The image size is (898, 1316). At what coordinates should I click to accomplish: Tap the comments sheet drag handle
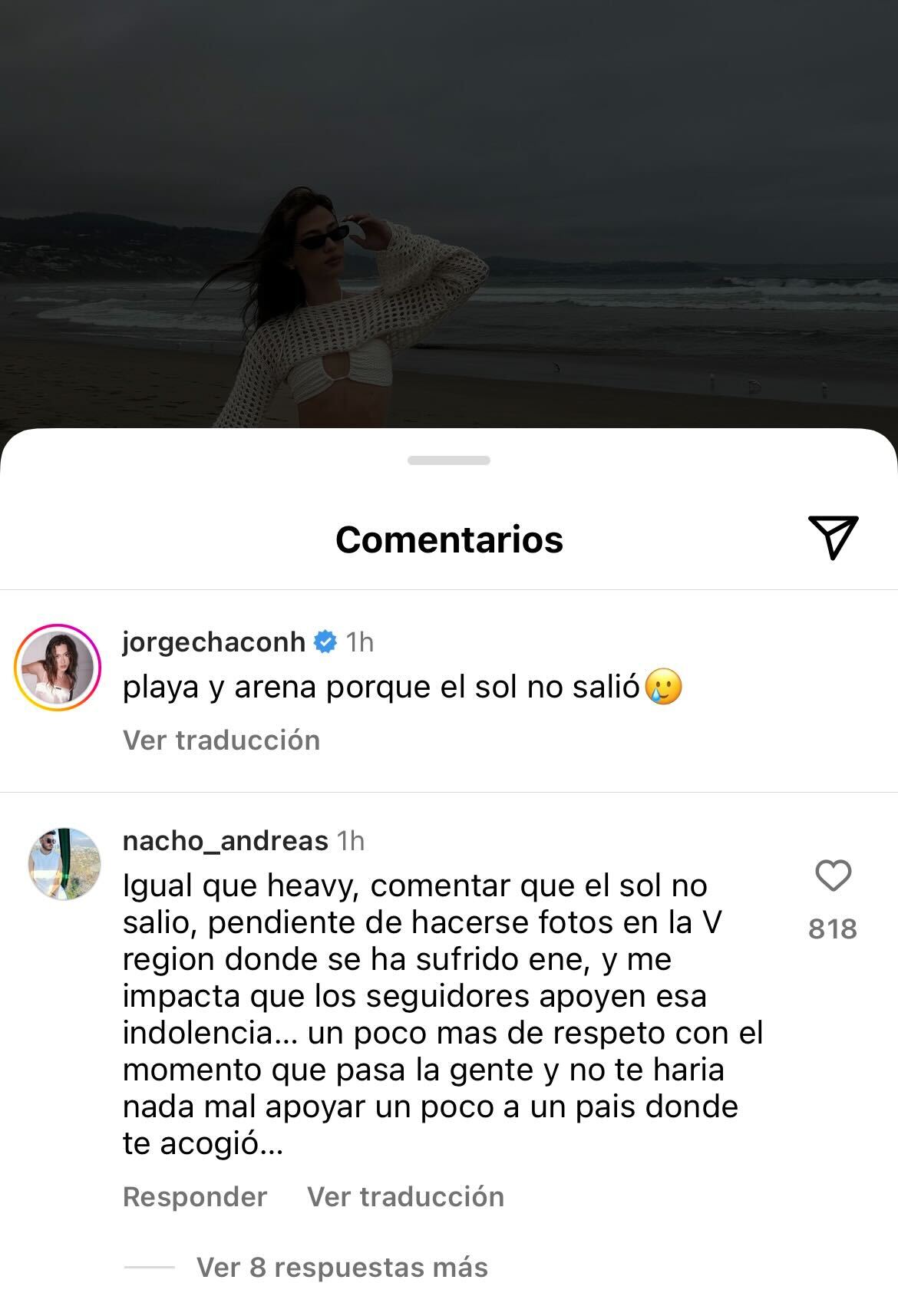coord(449,460)
